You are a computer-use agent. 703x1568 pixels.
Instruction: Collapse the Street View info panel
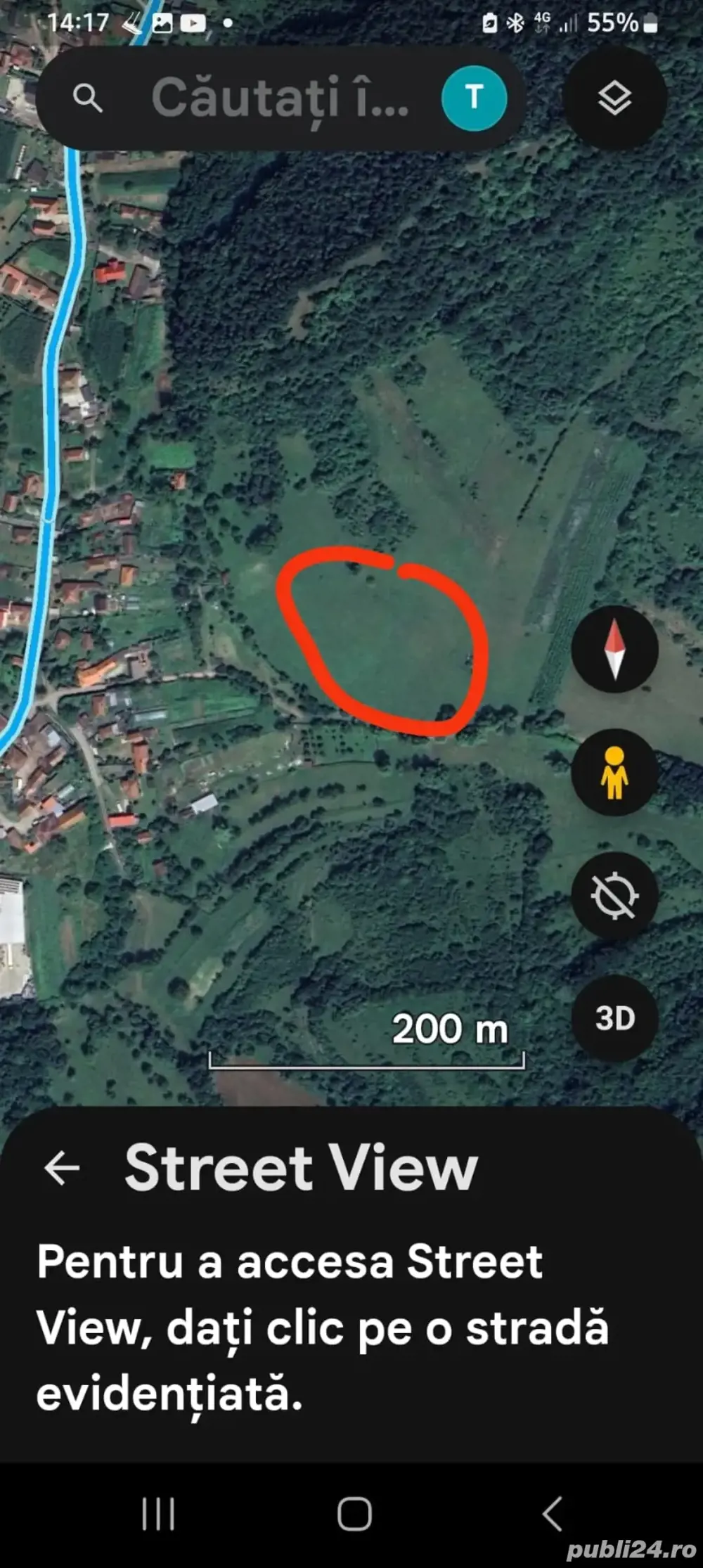(63, 1167)
